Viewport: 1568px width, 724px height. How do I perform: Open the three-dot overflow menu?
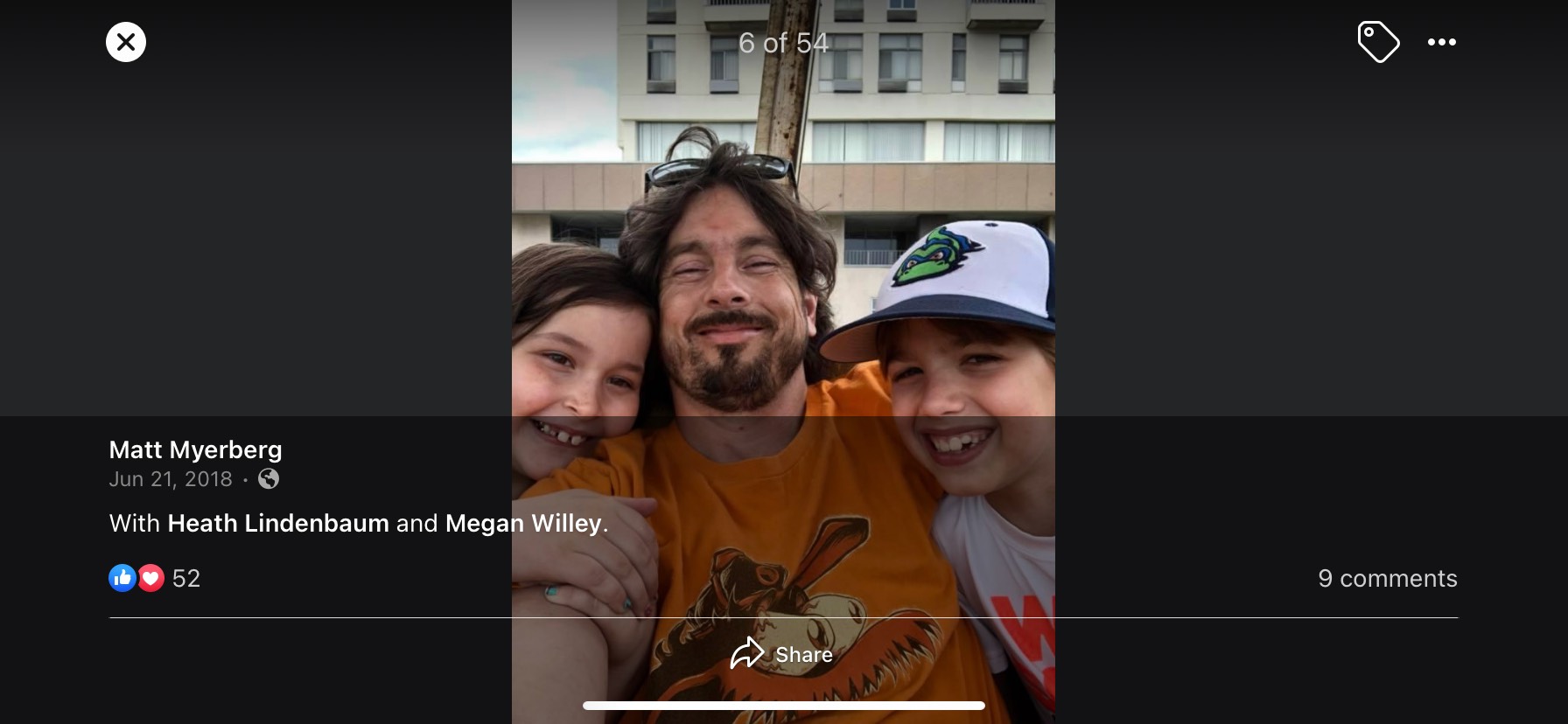coord(1441,42)
